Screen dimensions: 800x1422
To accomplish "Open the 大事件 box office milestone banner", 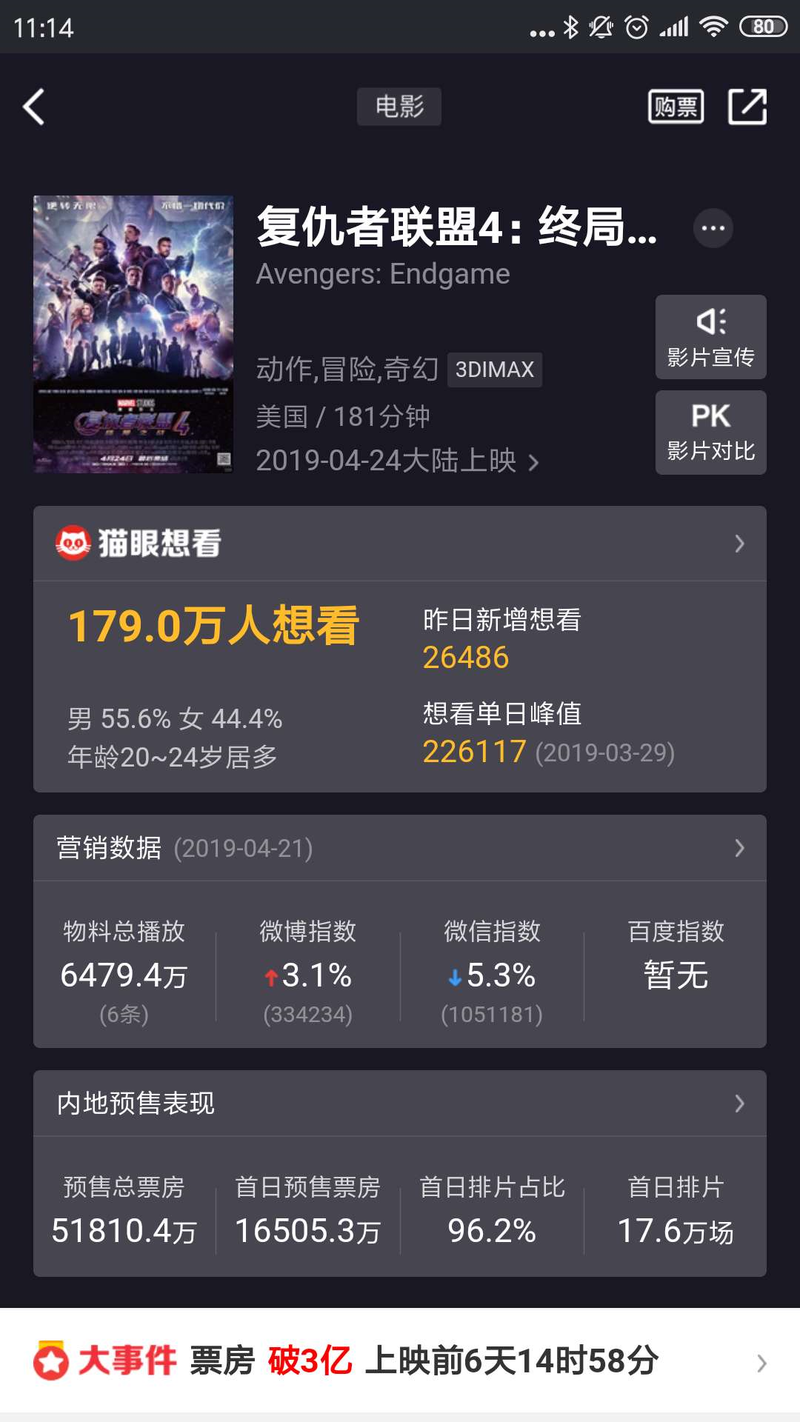I will click(x=400, y=1361).
